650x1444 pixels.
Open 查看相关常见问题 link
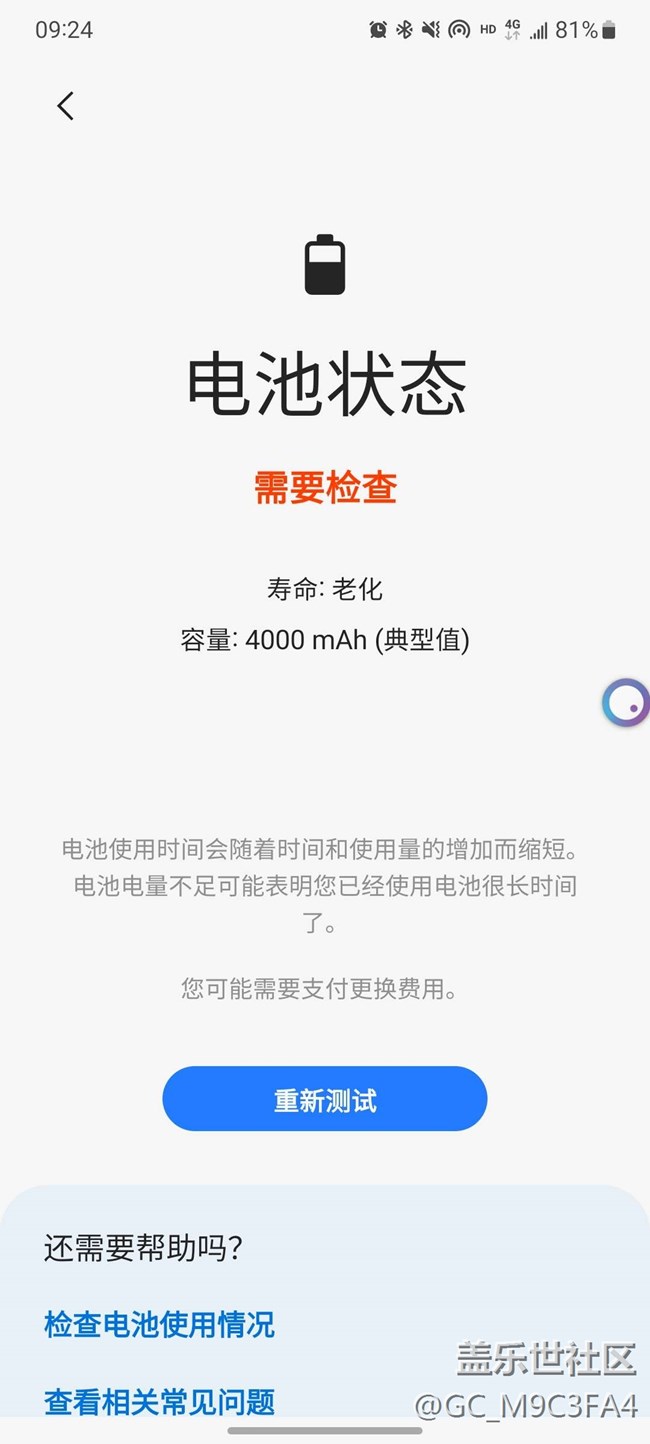pos(159,1401)
